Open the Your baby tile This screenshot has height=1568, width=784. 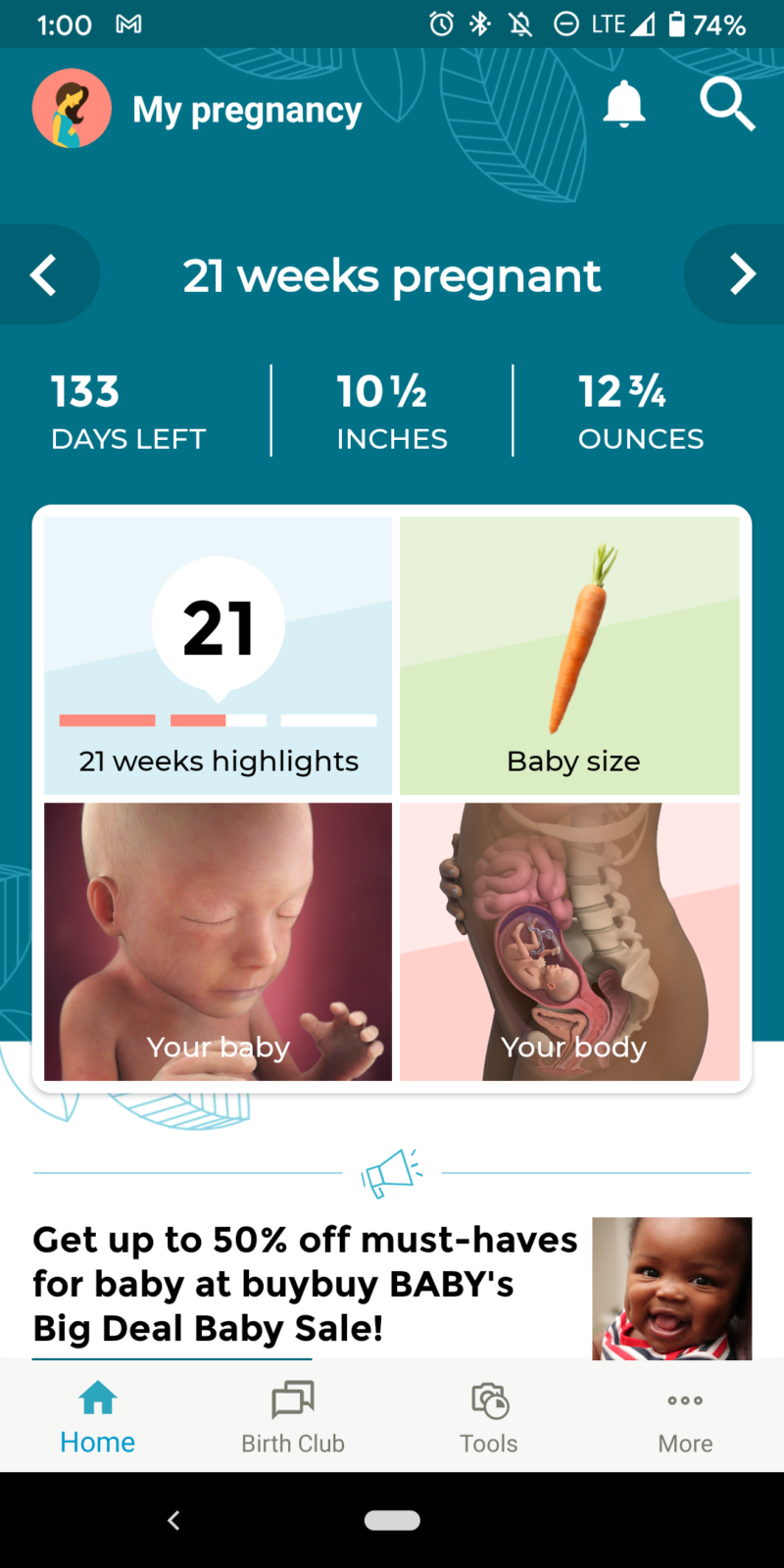[218, 942]
